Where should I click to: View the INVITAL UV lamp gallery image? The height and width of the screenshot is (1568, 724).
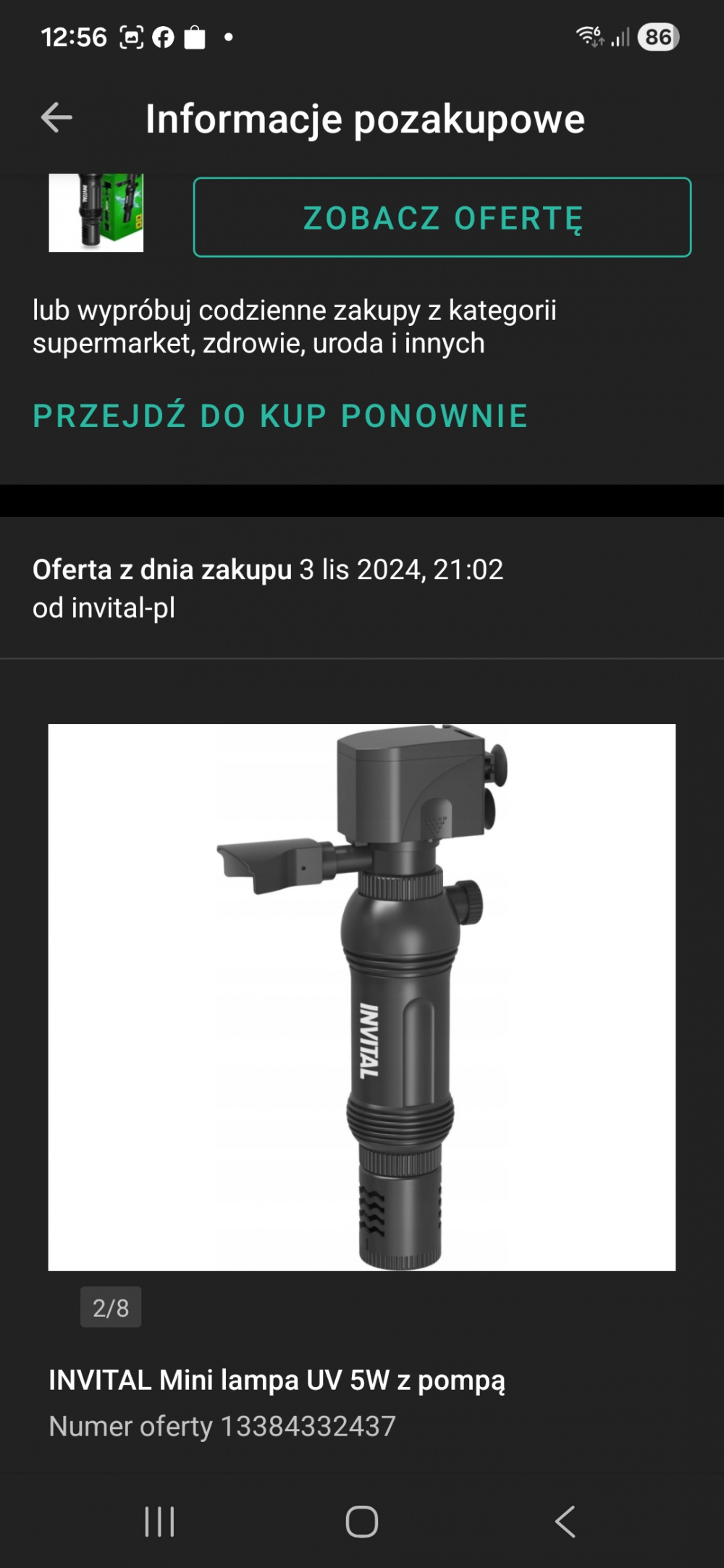click(362, 997)
